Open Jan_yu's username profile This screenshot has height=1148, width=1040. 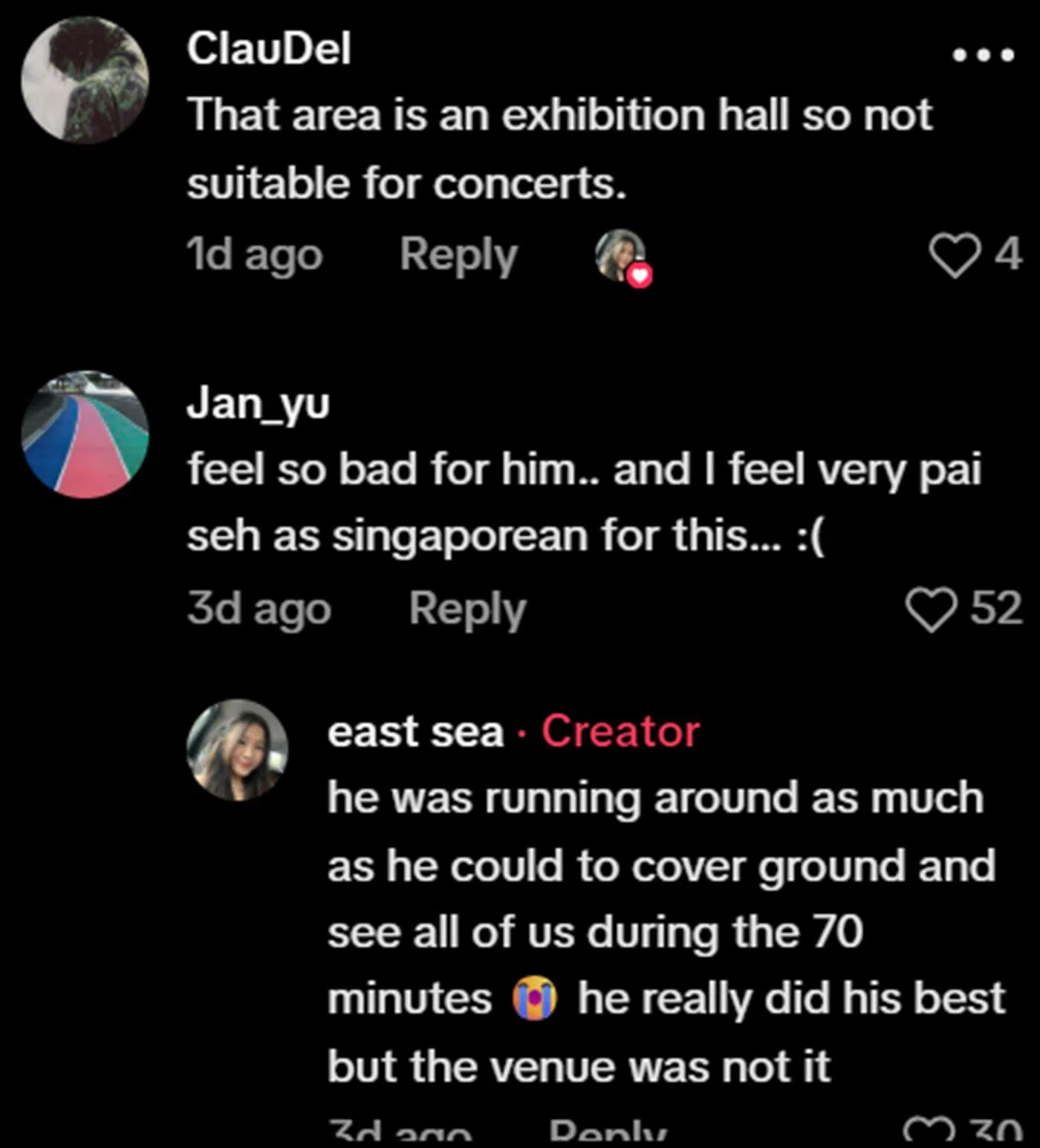(258, 403)
